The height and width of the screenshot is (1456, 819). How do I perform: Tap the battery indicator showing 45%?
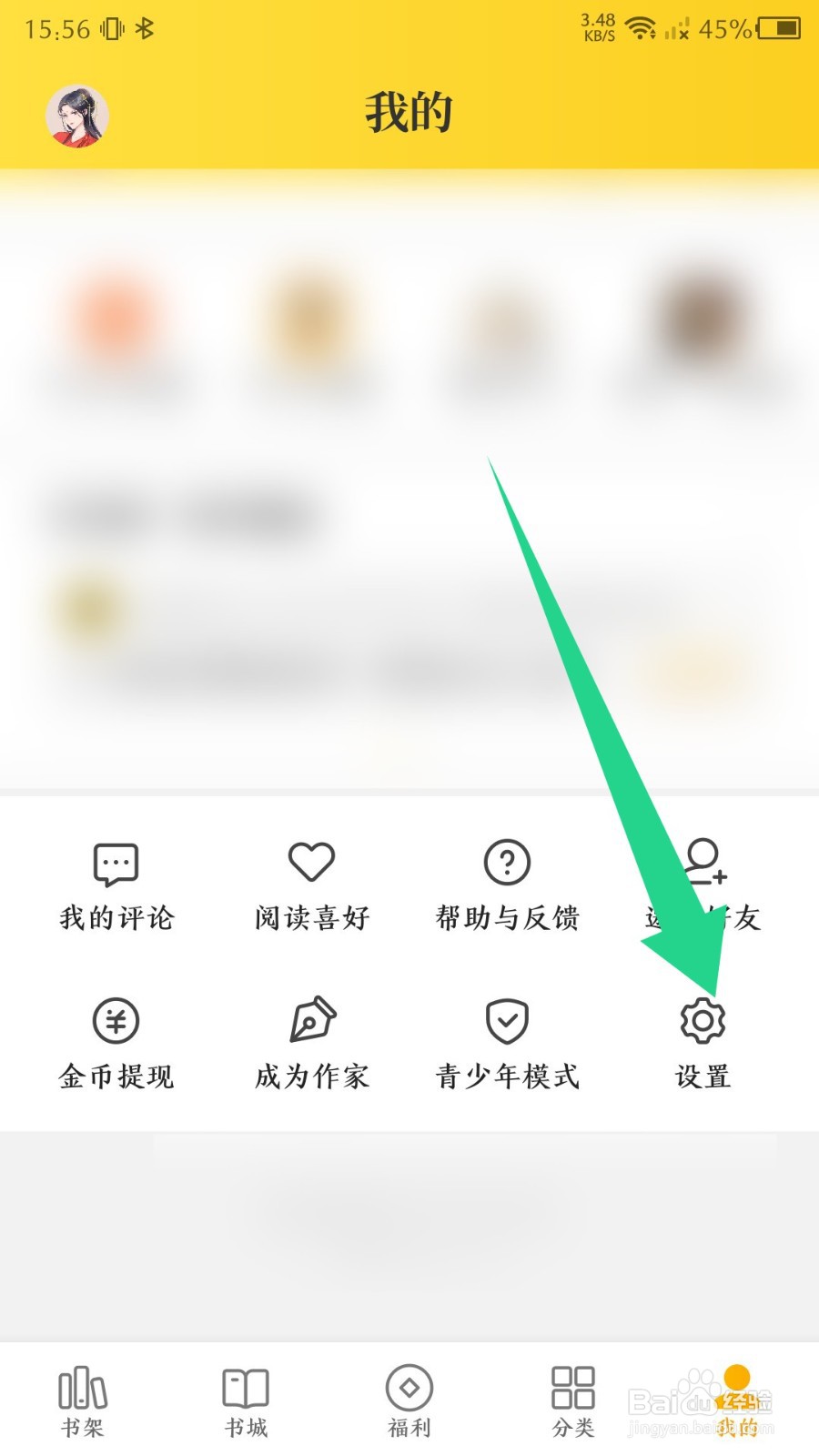[778, 29]
